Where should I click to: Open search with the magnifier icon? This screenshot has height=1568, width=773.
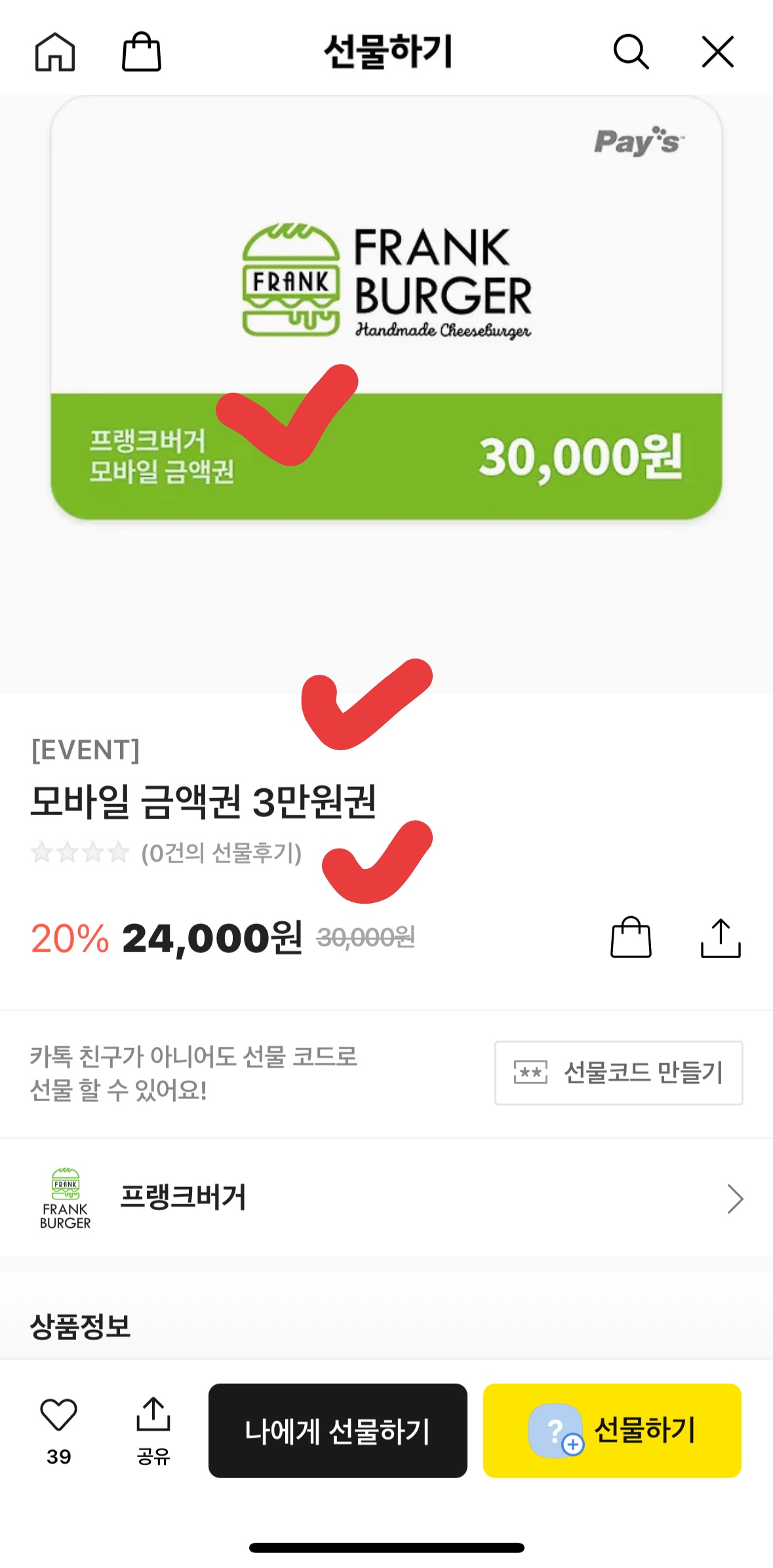[x=631, y=52]
